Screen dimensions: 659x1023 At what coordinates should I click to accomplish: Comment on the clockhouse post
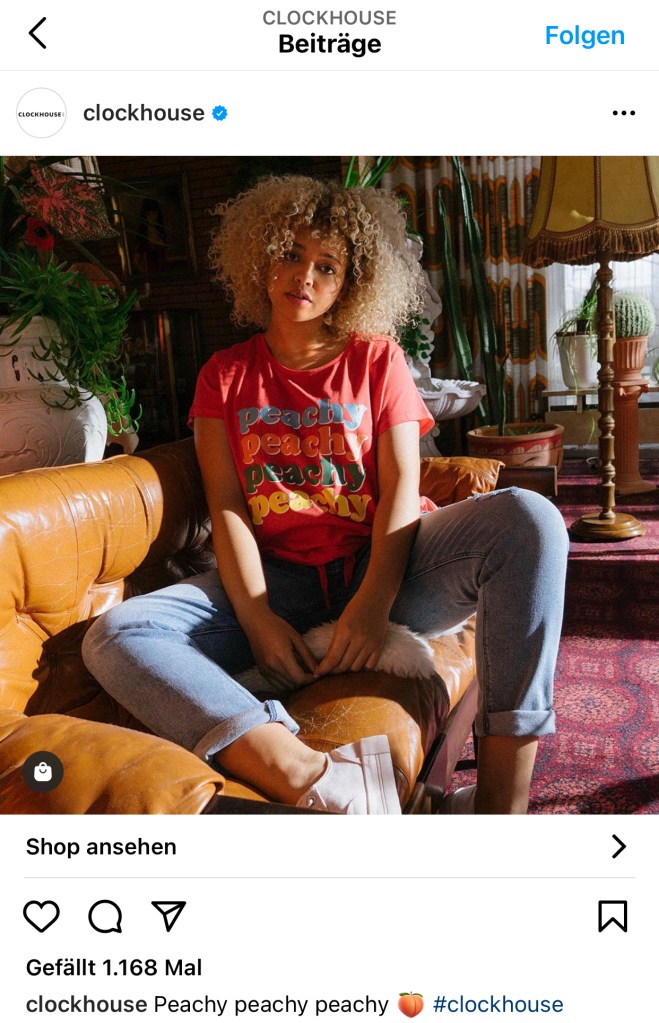click(x=105, y=916)
